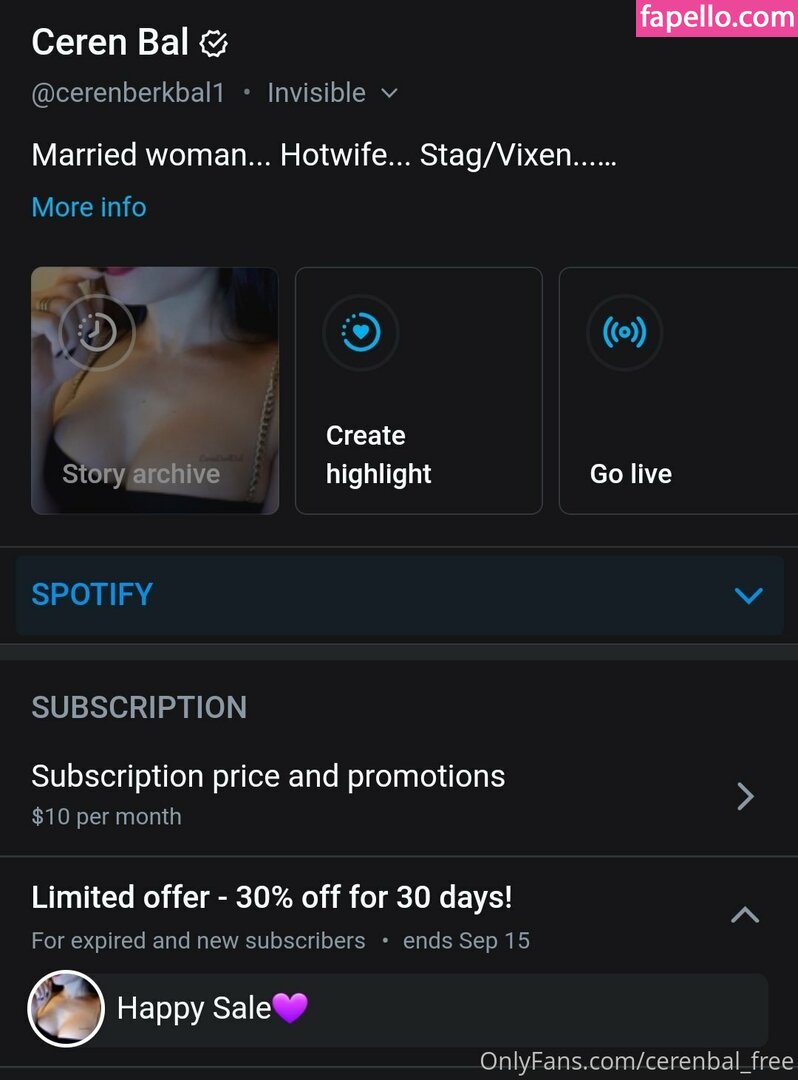Start a live stream with Go live
This screenshot has height=1080, width=798.
coord(676,391)
